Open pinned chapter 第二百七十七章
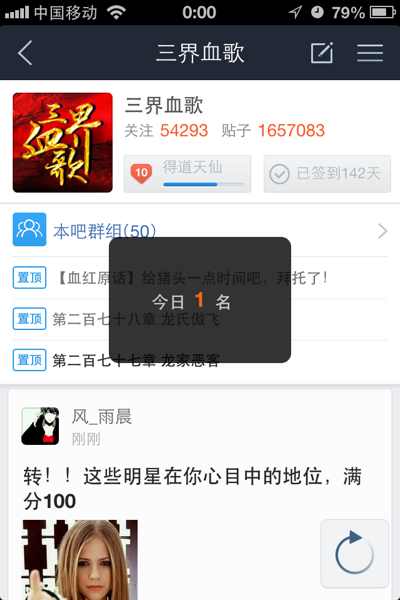The height and width of the screenshot is (600, 400). [200, 360]
